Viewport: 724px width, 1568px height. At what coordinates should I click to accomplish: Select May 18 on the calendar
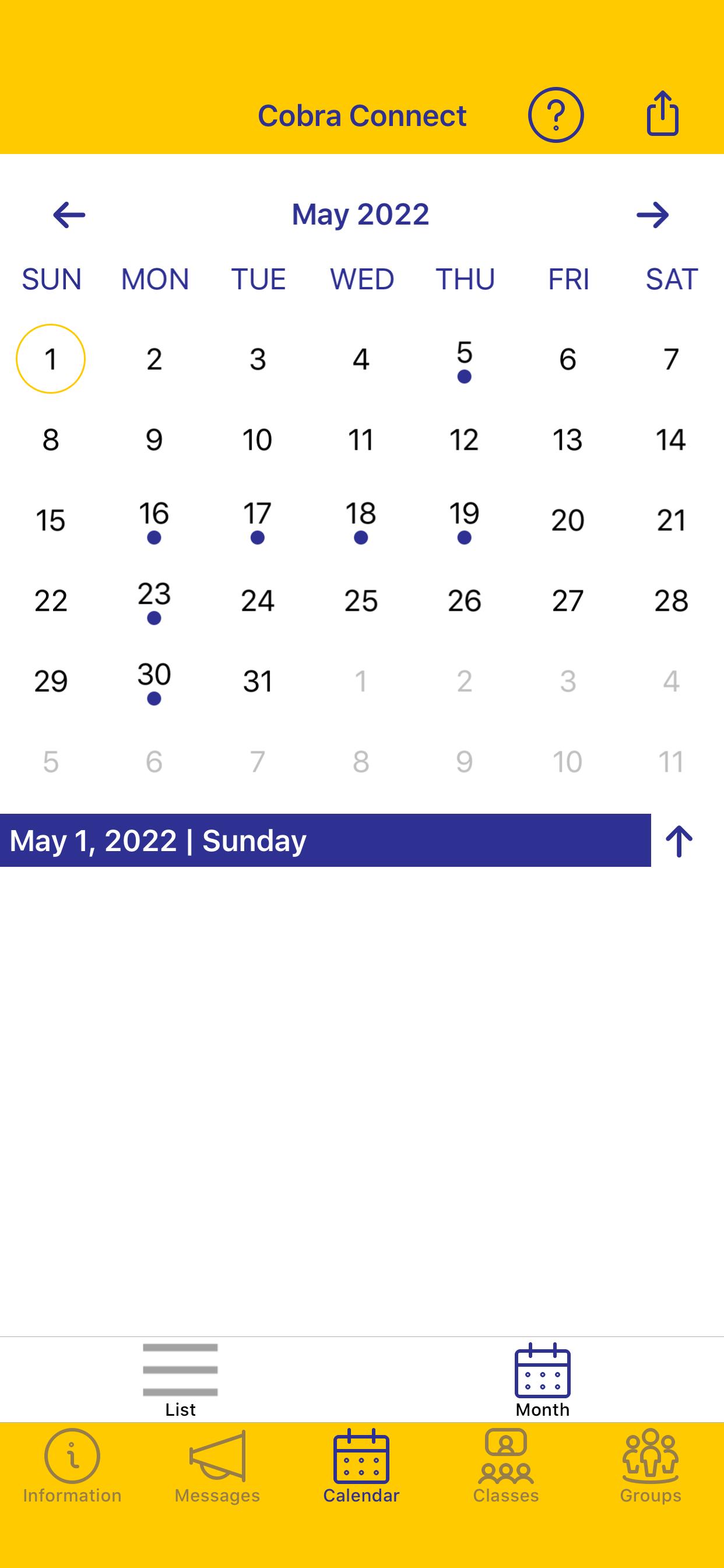point(361,520)
